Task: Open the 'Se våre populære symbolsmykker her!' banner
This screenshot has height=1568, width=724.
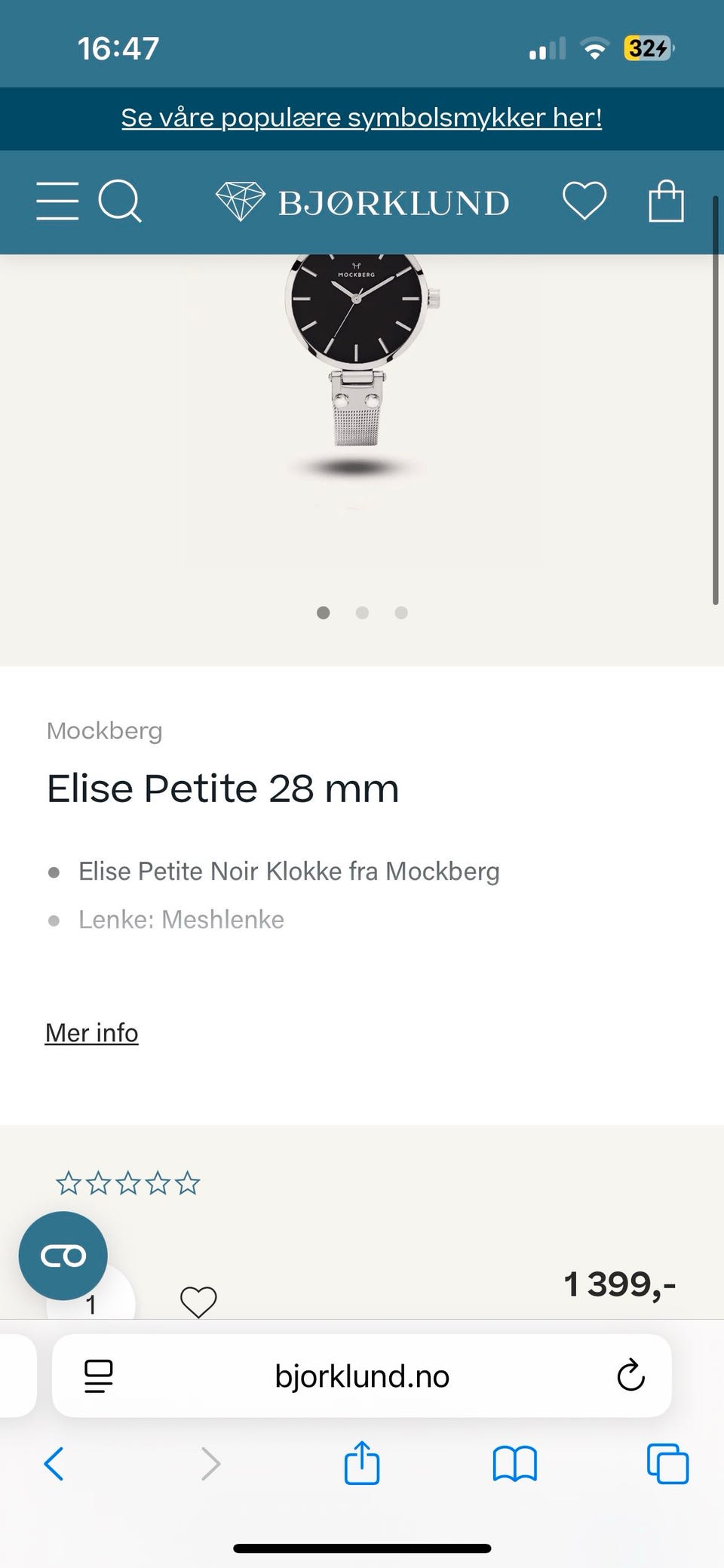Action: (x=362, y=118)
